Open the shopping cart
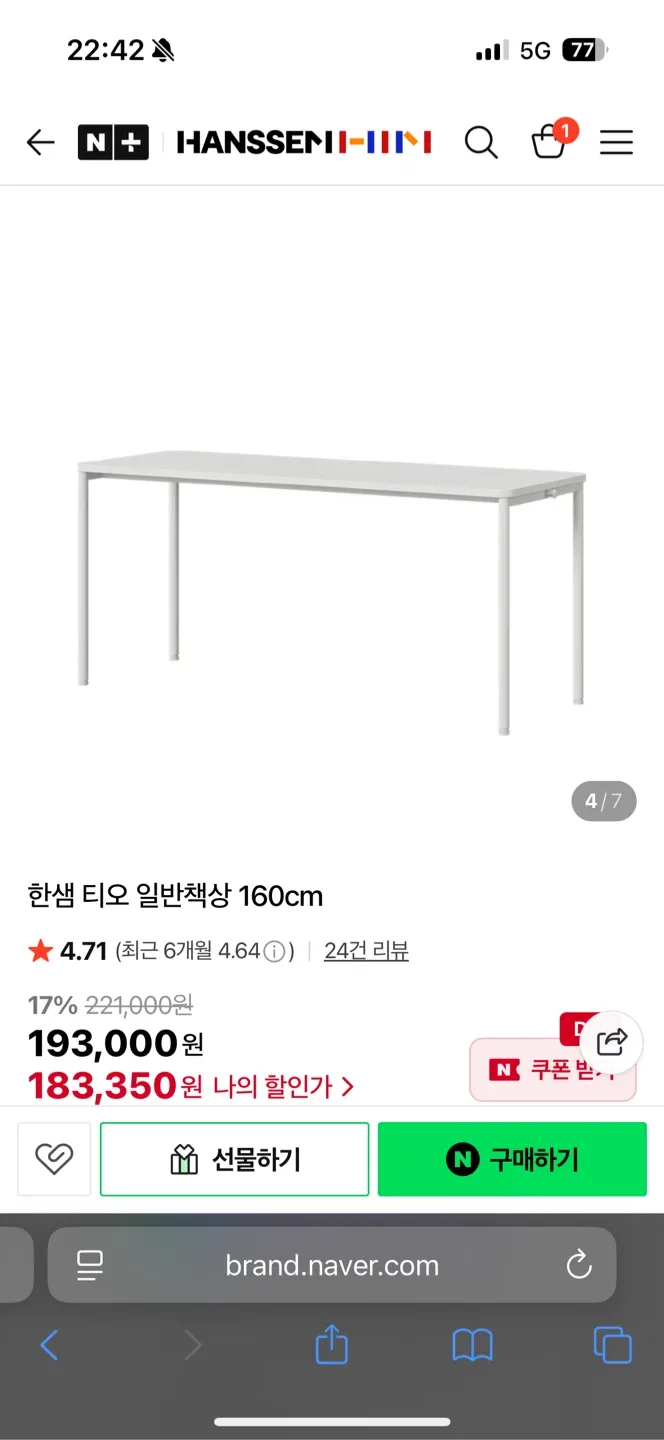The height and width of the screenshot is (1440, 664). (549, 142)
